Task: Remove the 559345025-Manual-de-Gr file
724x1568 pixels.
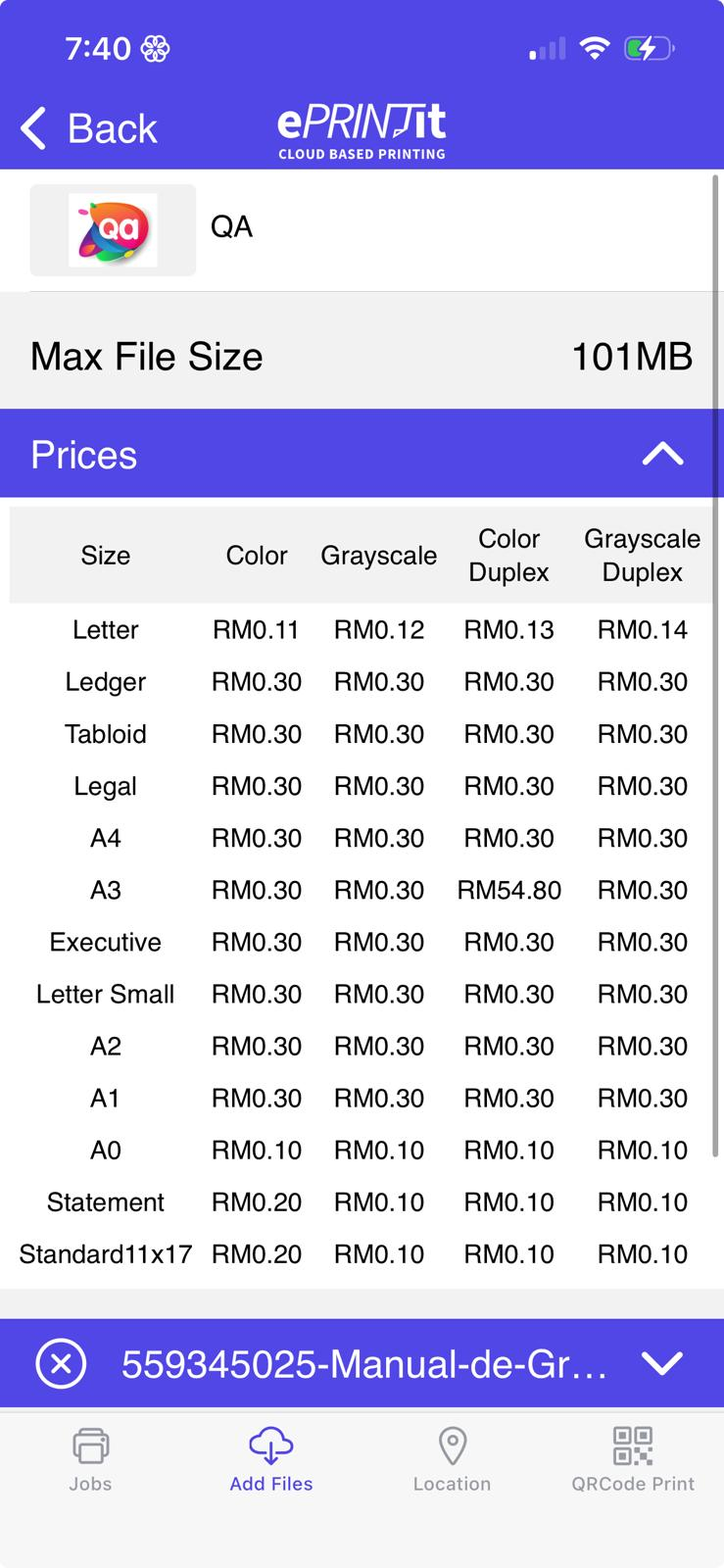Action: 61,1363
